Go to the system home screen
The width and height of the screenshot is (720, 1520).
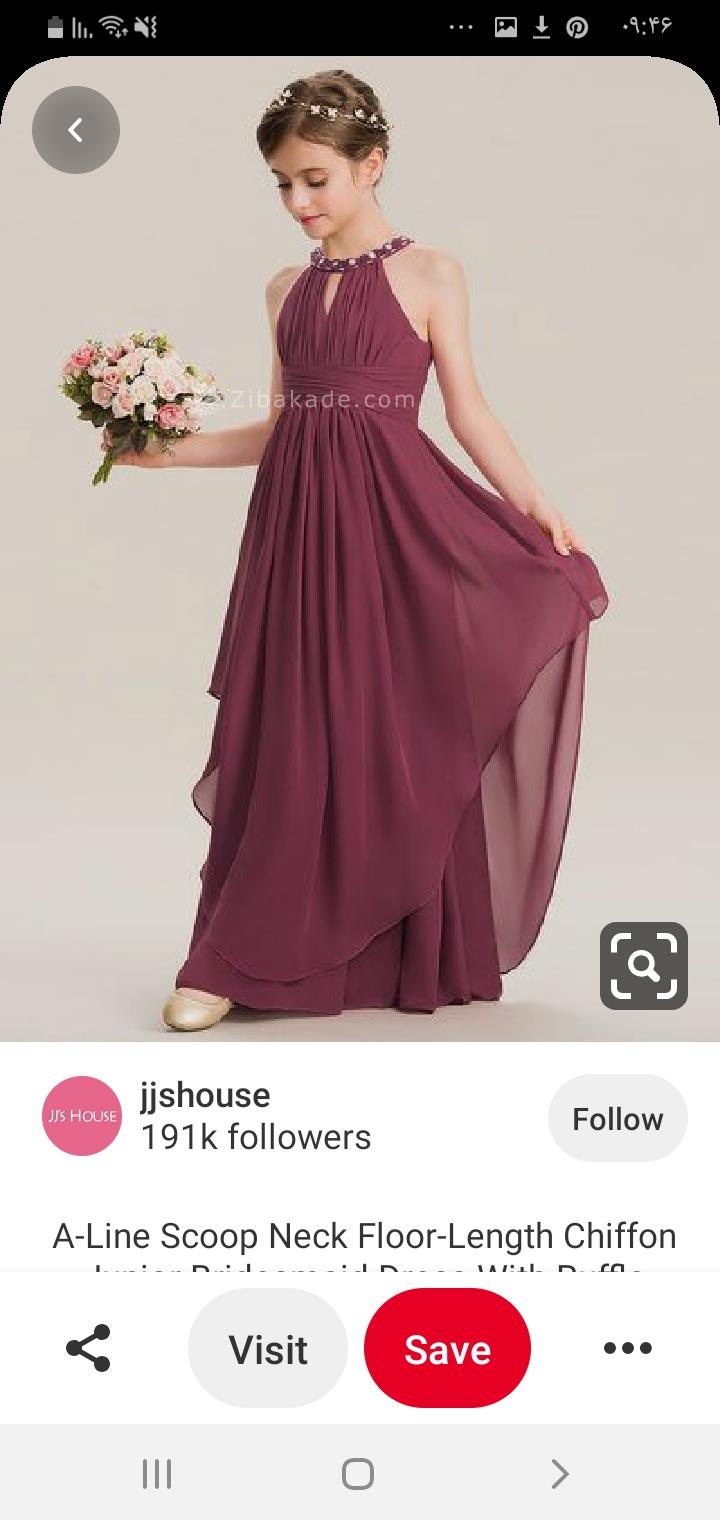tap(358, 1473)
